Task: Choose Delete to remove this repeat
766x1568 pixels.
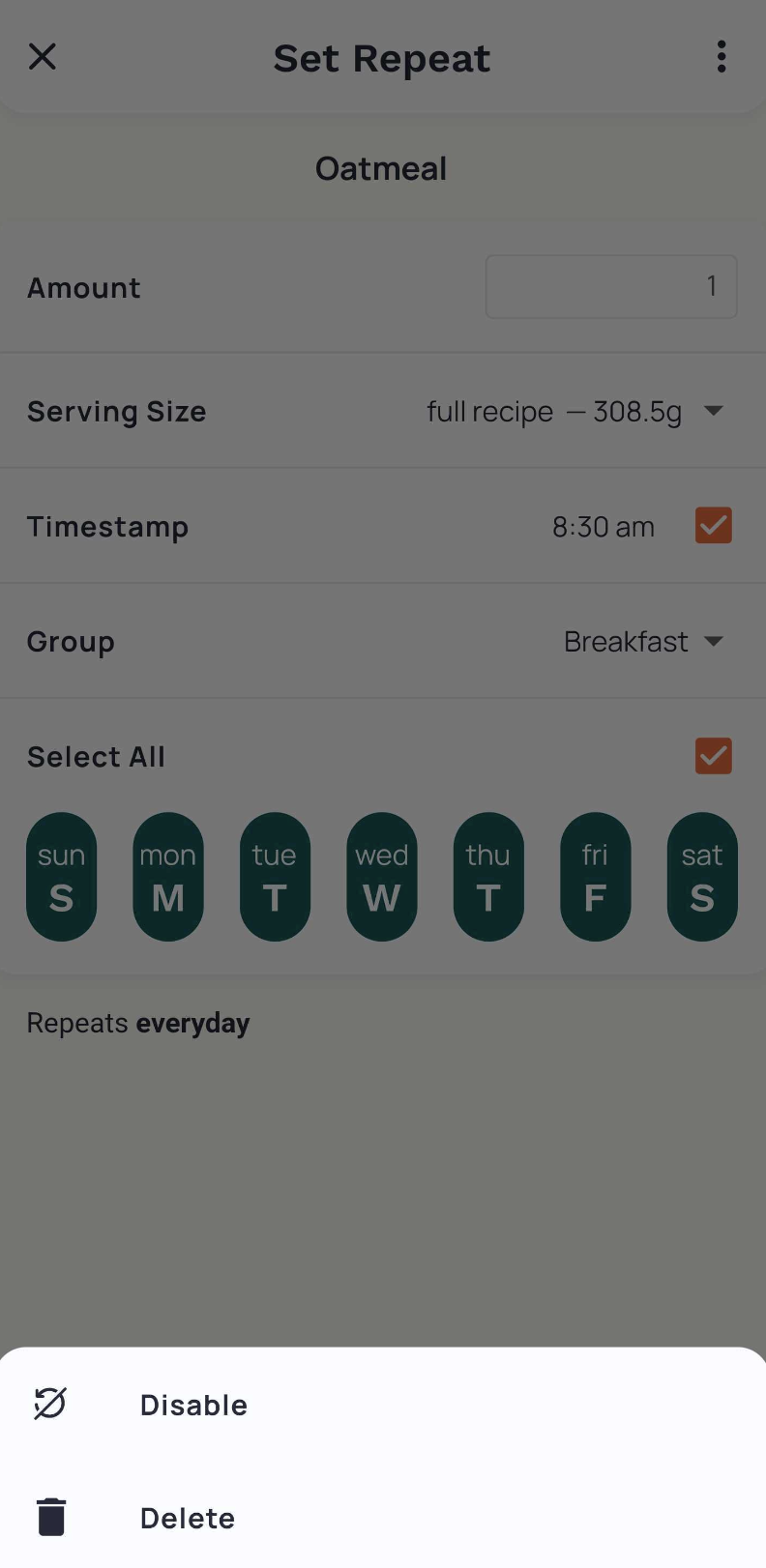Action: click(383, 1518)
